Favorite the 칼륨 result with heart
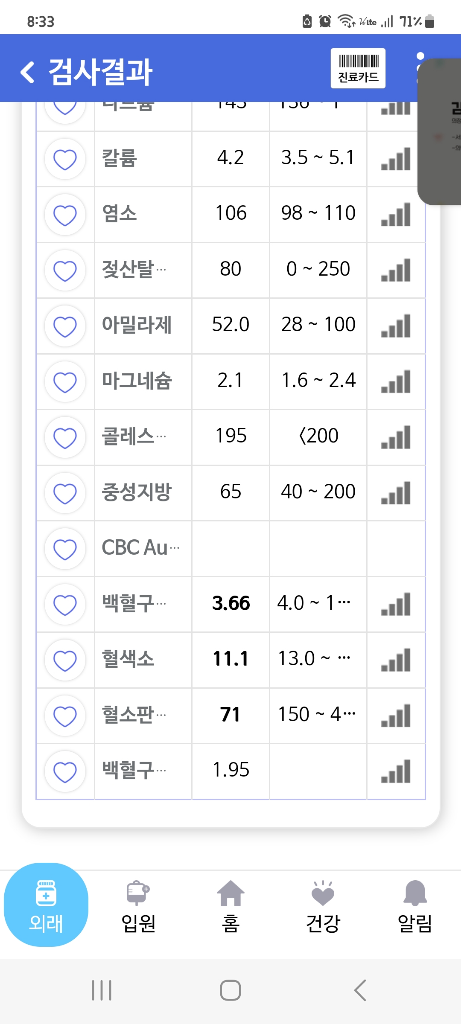This screenshot has width=461, height=1024. pos(65,159)
